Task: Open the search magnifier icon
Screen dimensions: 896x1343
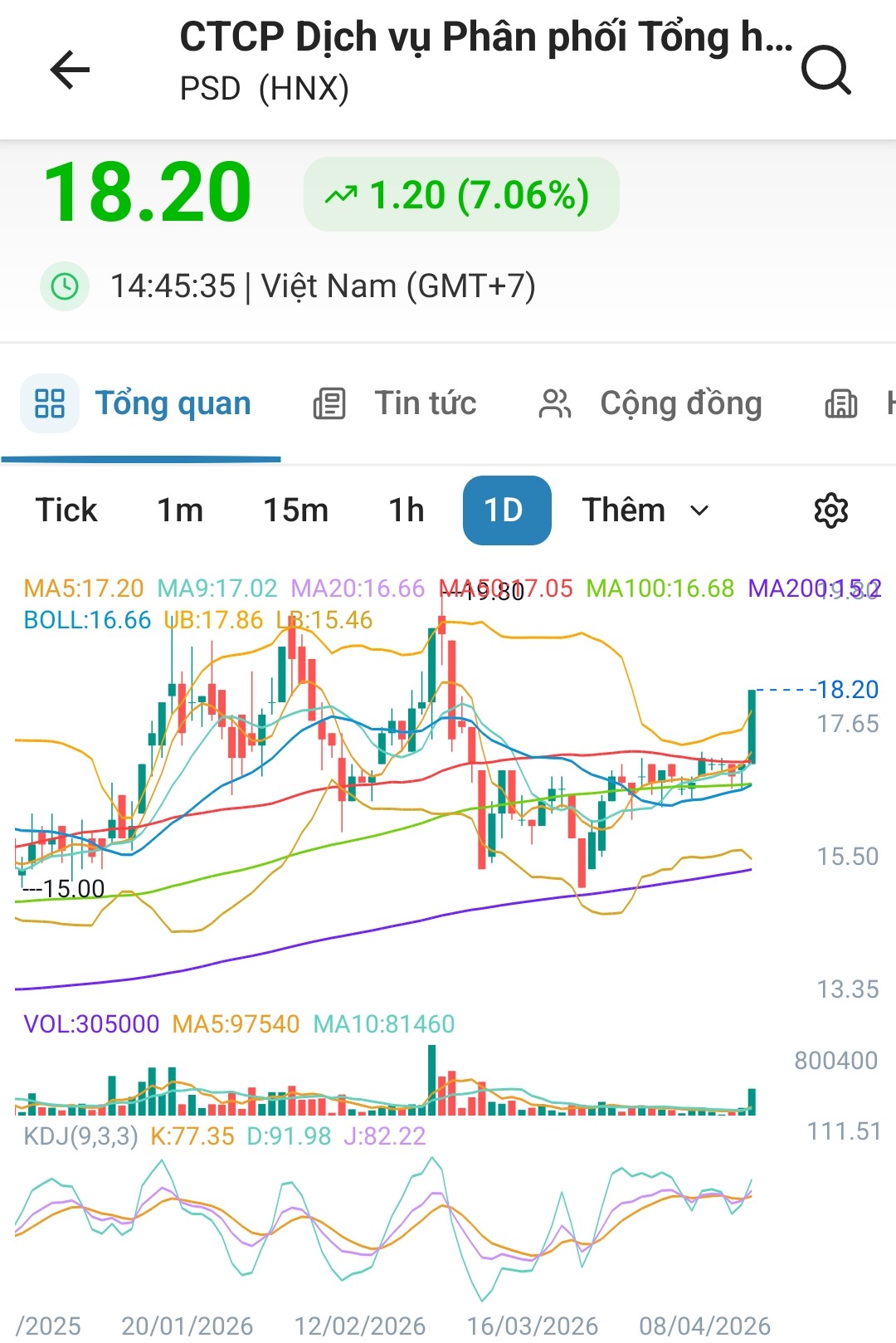Action: (826, 70)
